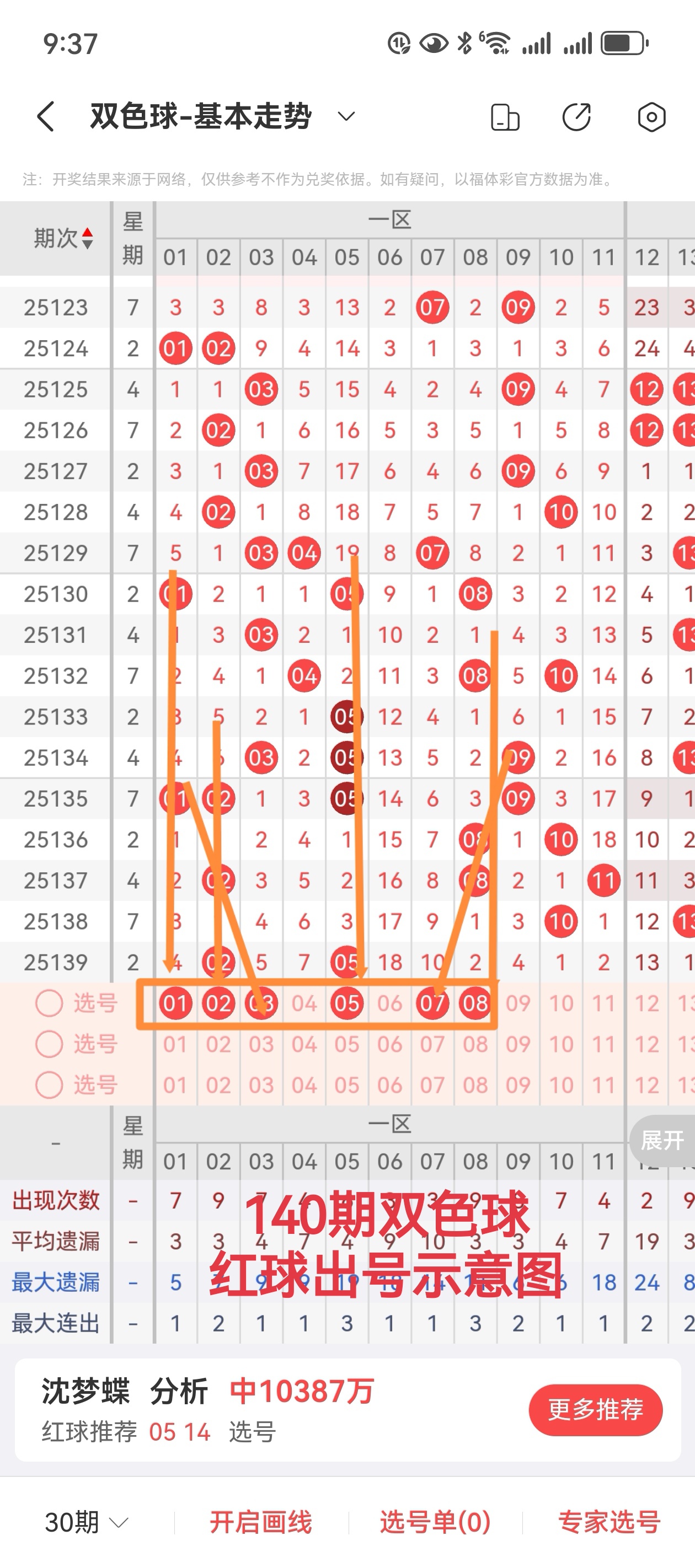Choose number 11 in the third 选号 row

click(x=603, y=1084)
